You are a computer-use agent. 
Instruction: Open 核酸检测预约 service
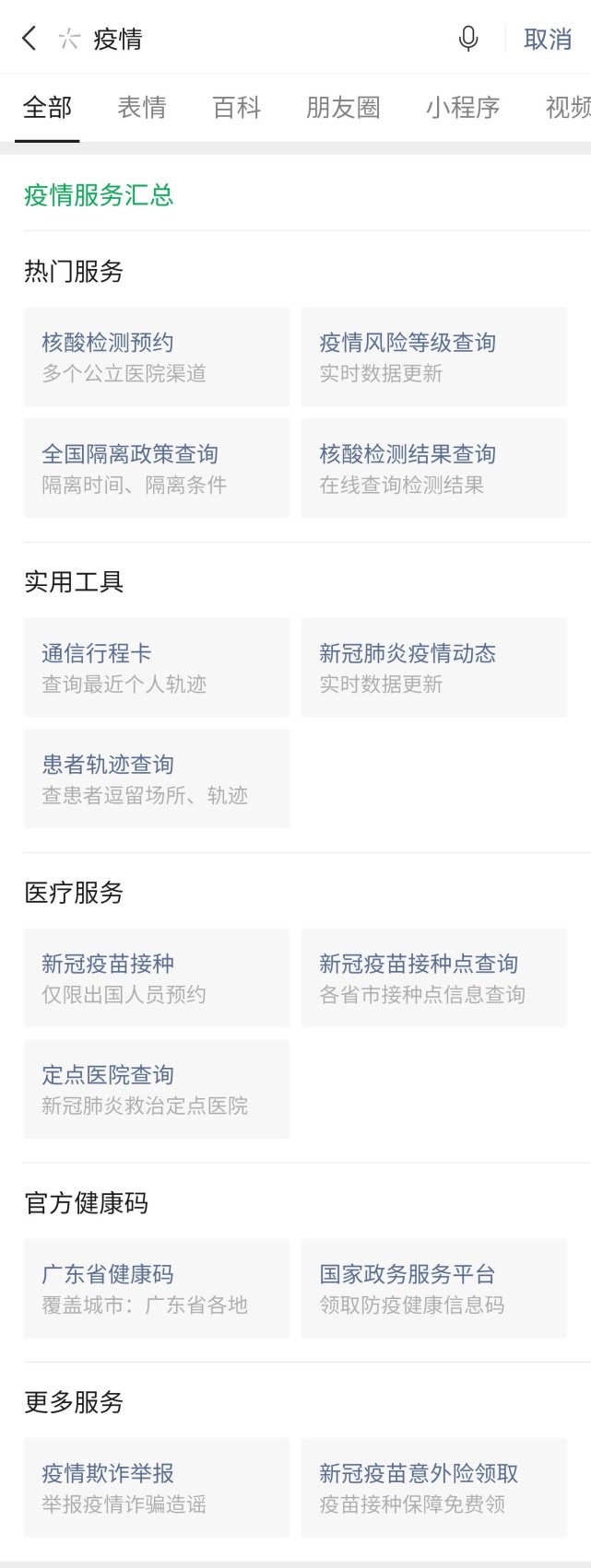click(157, 357)
